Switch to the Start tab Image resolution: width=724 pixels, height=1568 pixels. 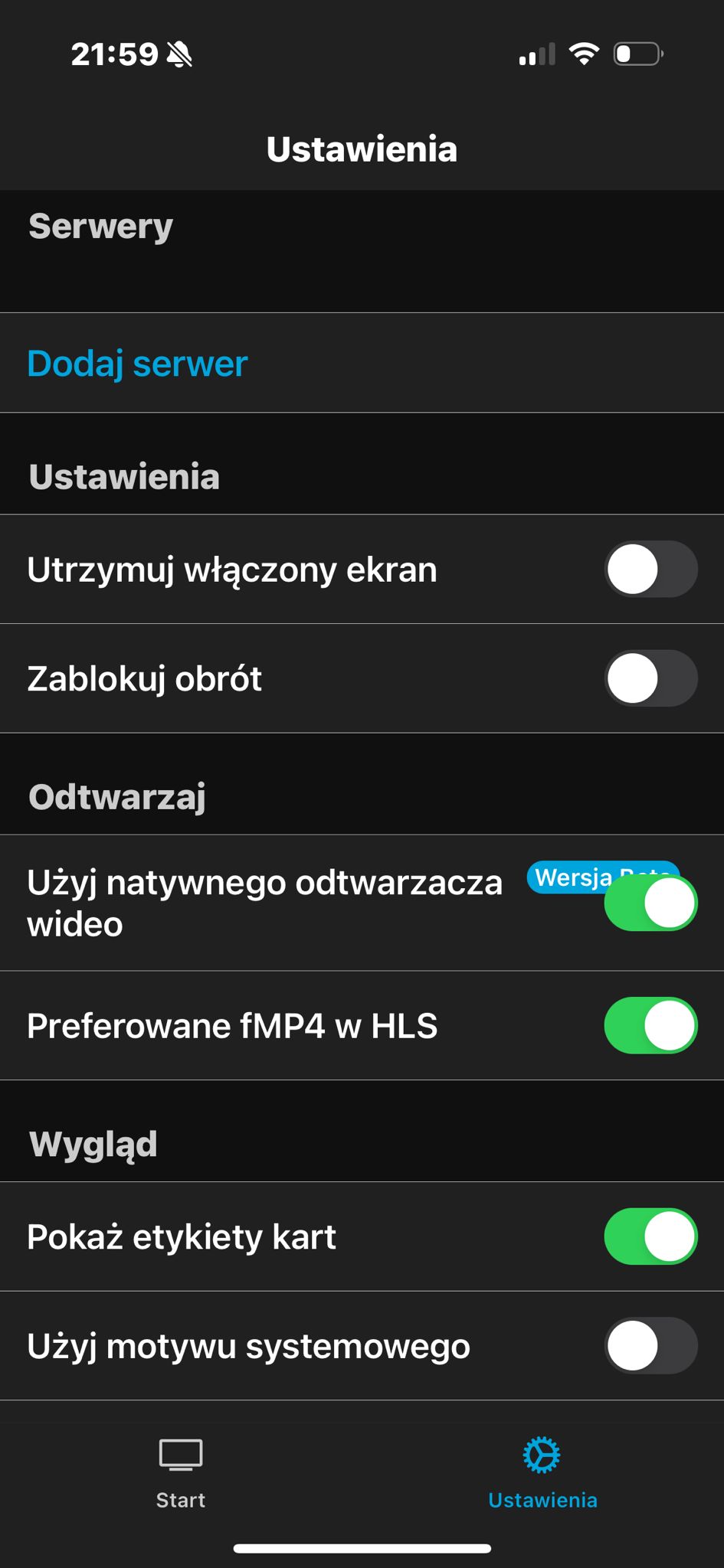point(181,1473)
